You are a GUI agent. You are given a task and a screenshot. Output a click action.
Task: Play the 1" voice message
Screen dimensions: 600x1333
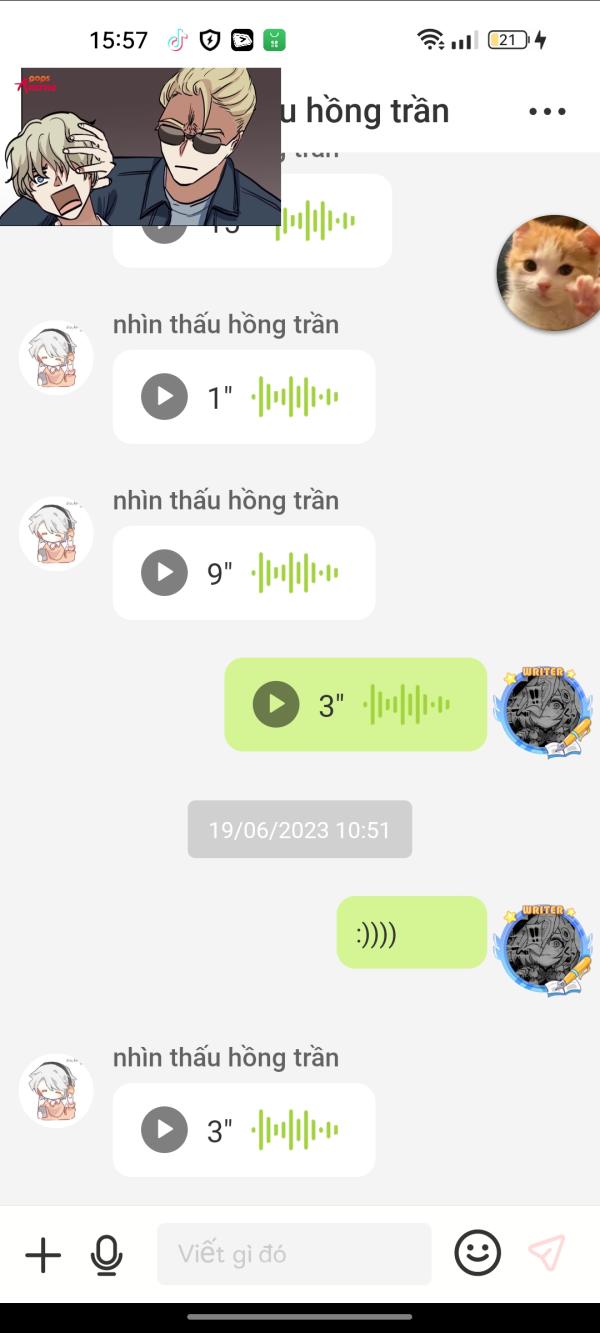(x=164, y=397)
